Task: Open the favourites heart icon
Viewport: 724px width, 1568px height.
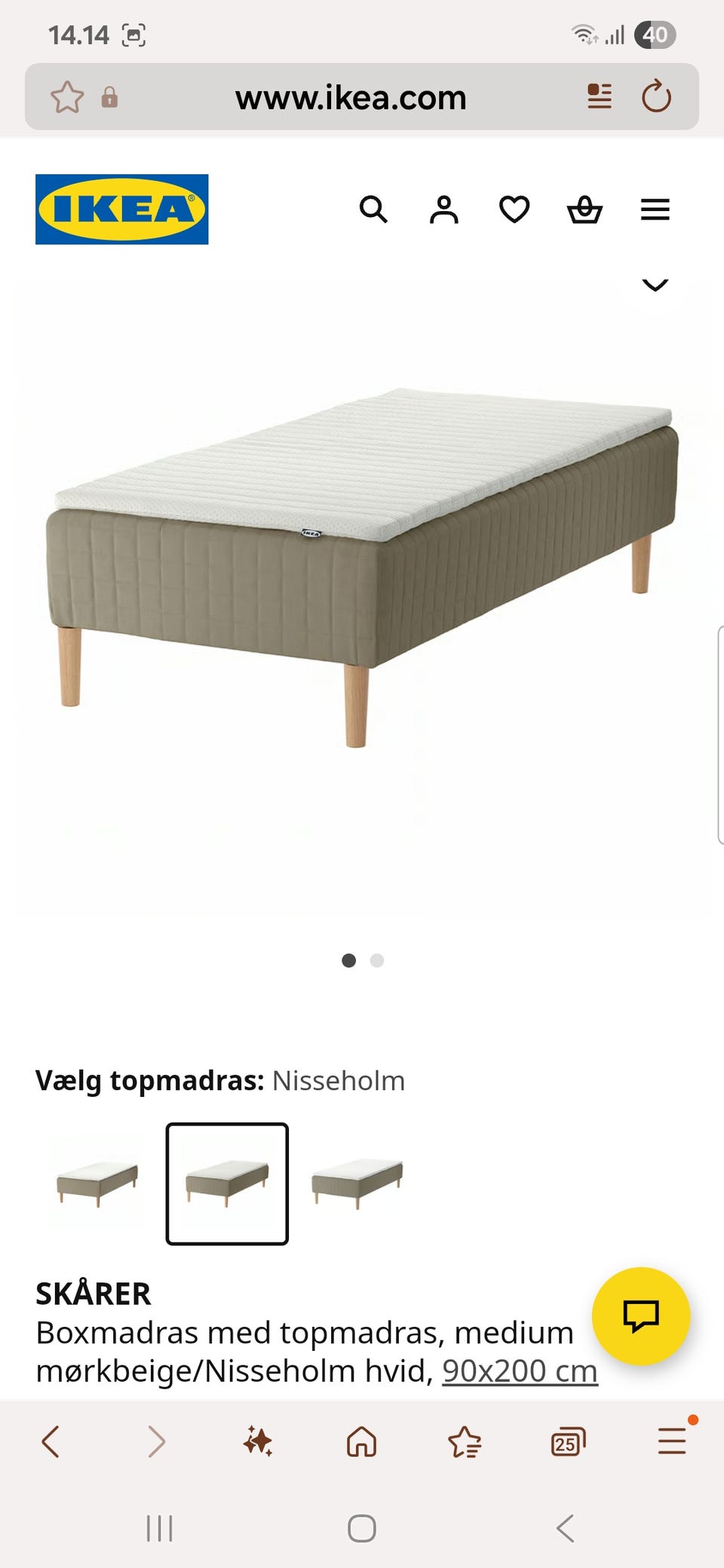Action: 514,210
